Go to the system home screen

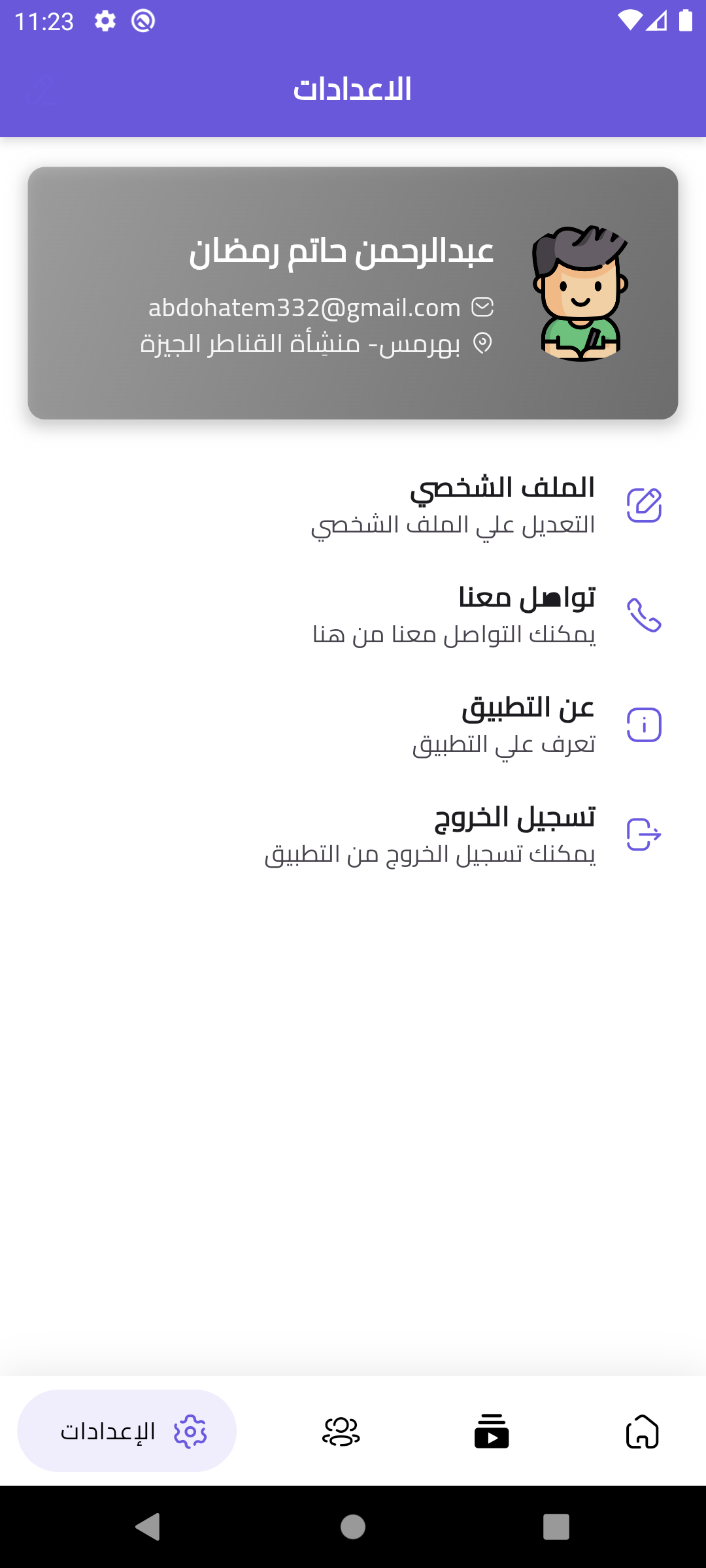(353, 1527)
